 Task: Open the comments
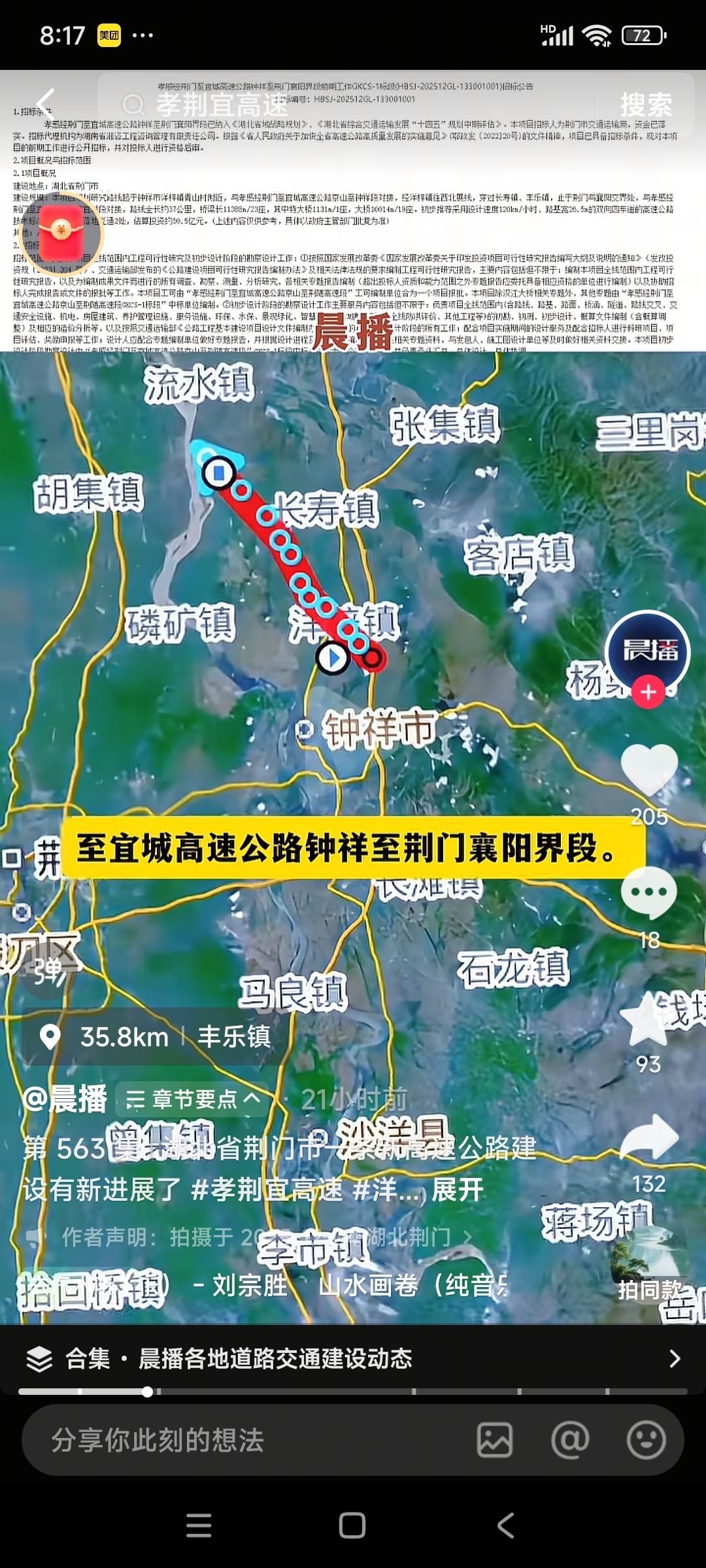[x=648, y=894]
